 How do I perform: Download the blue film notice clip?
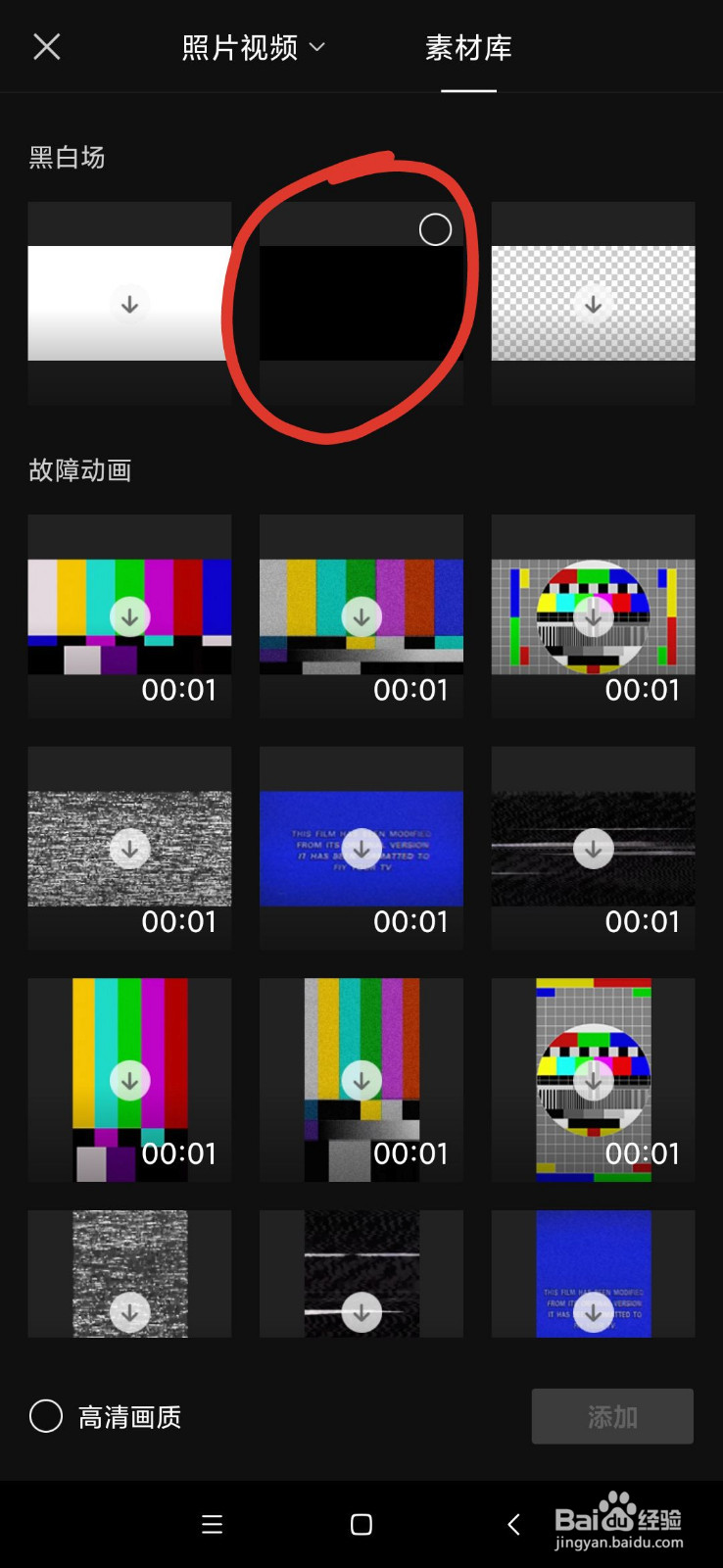tap(361, 848)
